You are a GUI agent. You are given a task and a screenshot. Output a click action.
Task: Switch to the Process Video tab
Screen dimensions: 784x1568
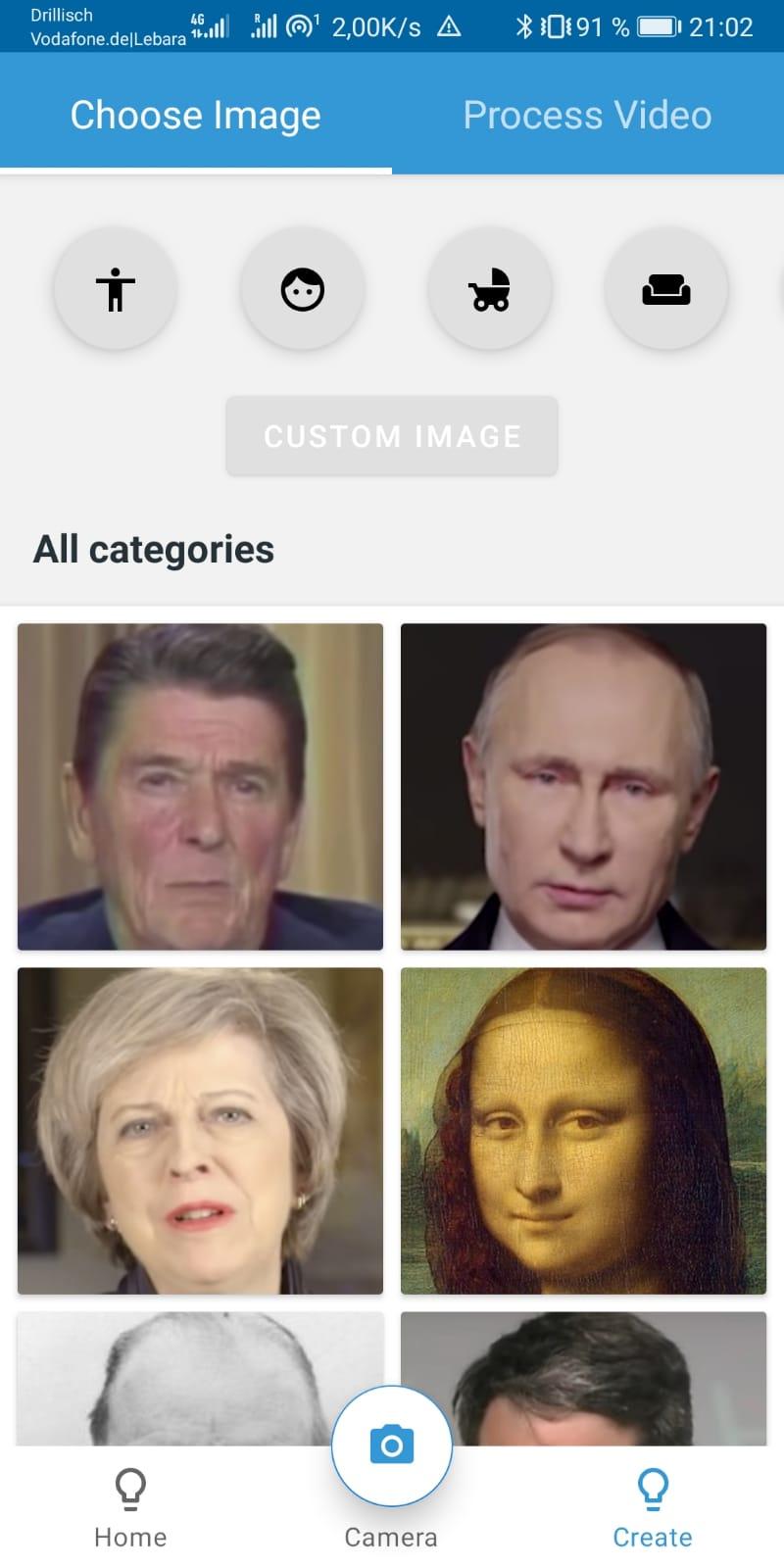(x=587, y=114)
